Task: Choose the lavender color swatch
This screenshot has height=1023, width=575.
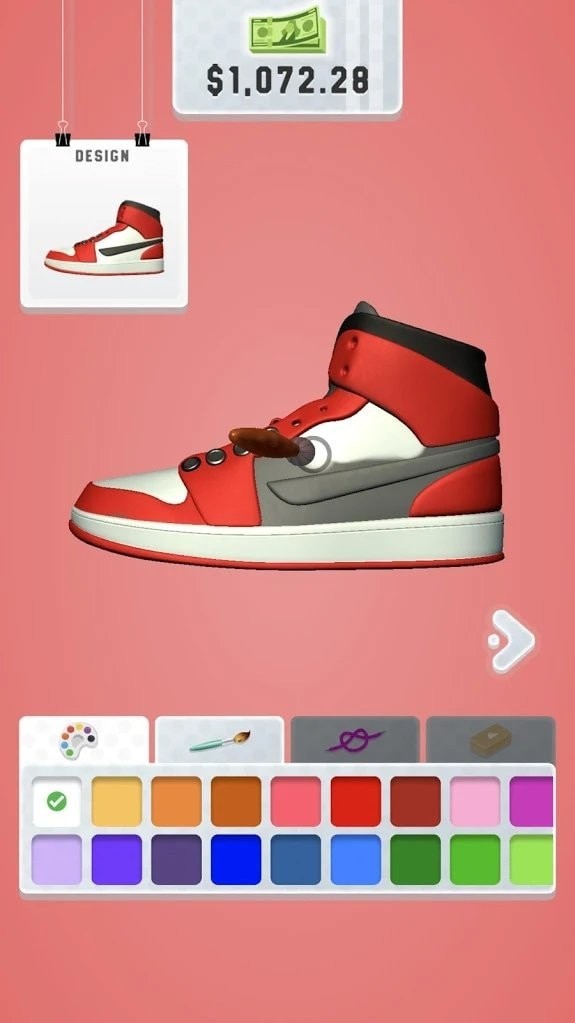Action: tap(57, 860)
